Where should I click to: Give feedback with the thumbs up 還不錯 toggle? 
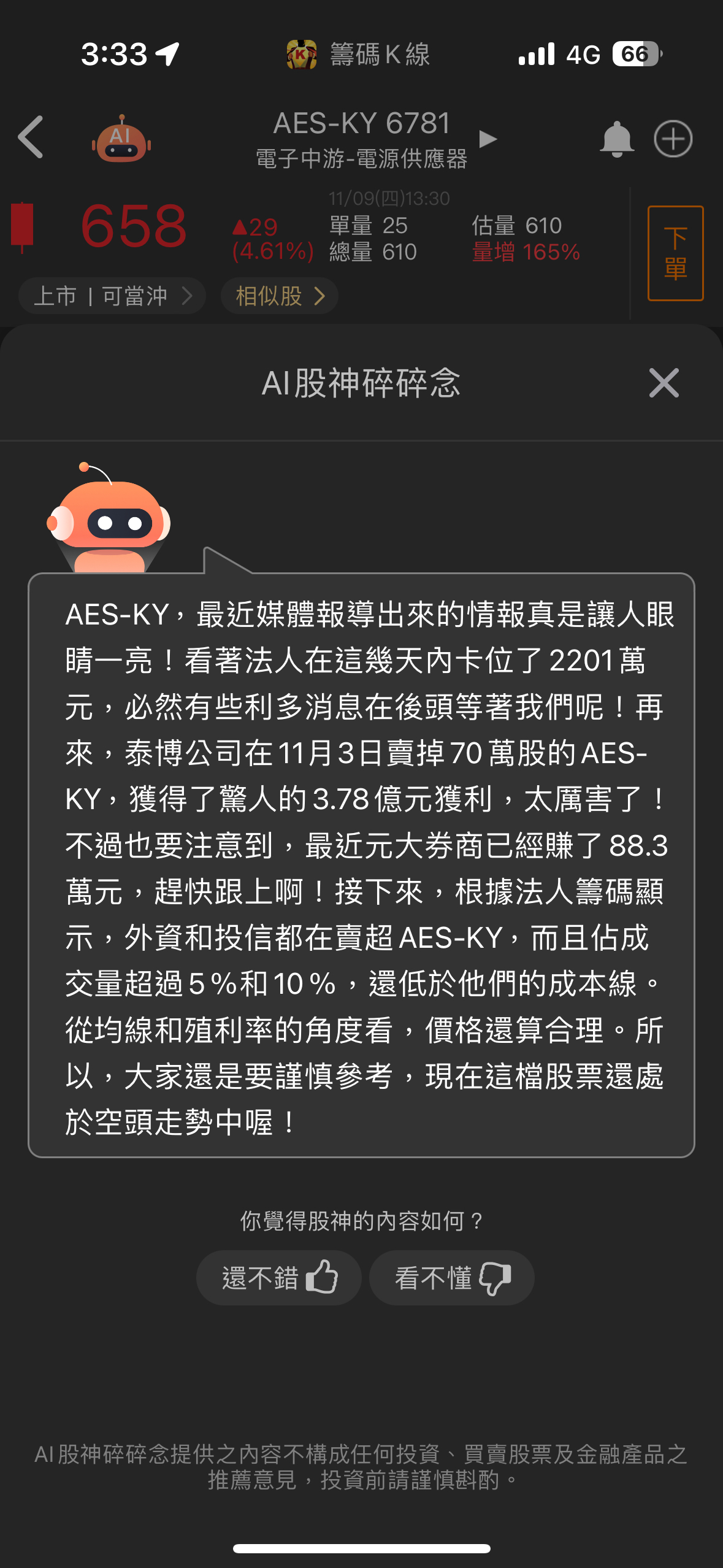coord(278,1277)
